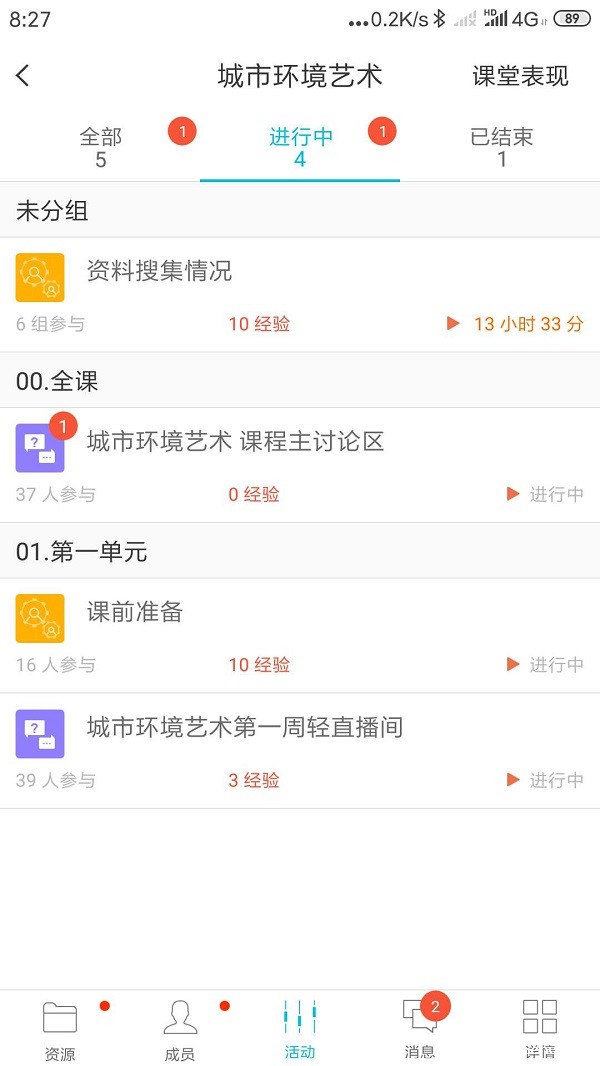This screenshot has width=600, height=1066.
Task: Switch to the 成员 tab
Action: pos(180,1028)
